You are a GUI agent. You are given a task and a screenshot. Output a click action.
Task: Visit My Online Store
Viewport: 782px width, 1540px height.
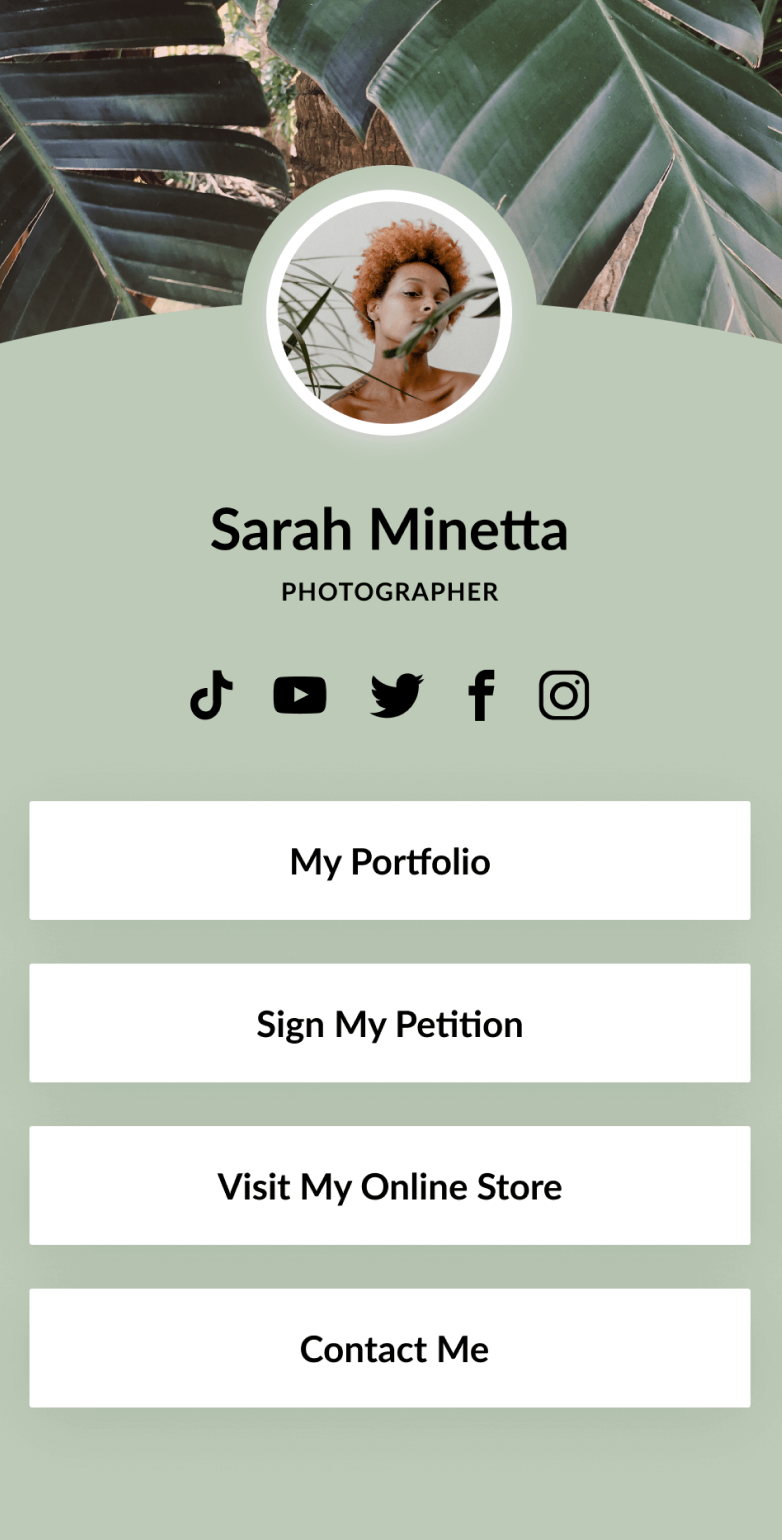coord(390,1186)
